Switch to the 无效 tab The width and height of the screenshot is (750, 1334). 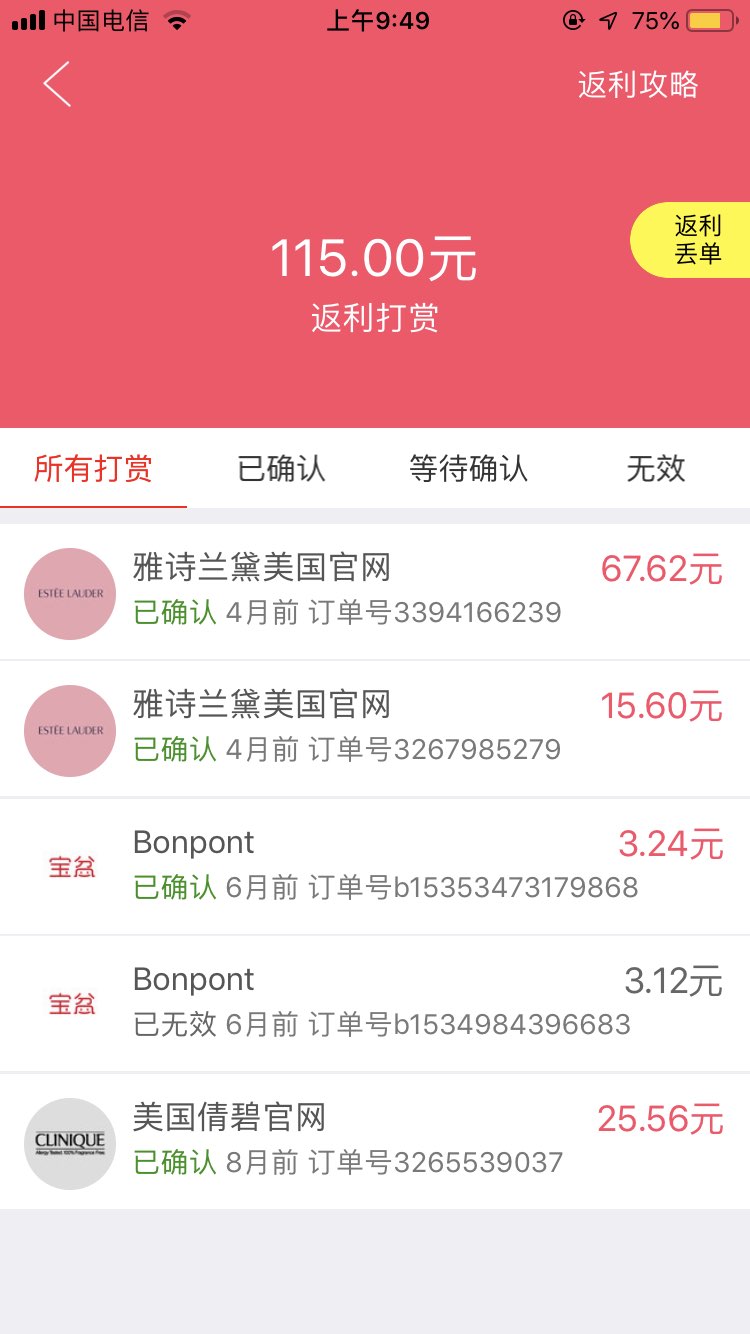(656, 468)
